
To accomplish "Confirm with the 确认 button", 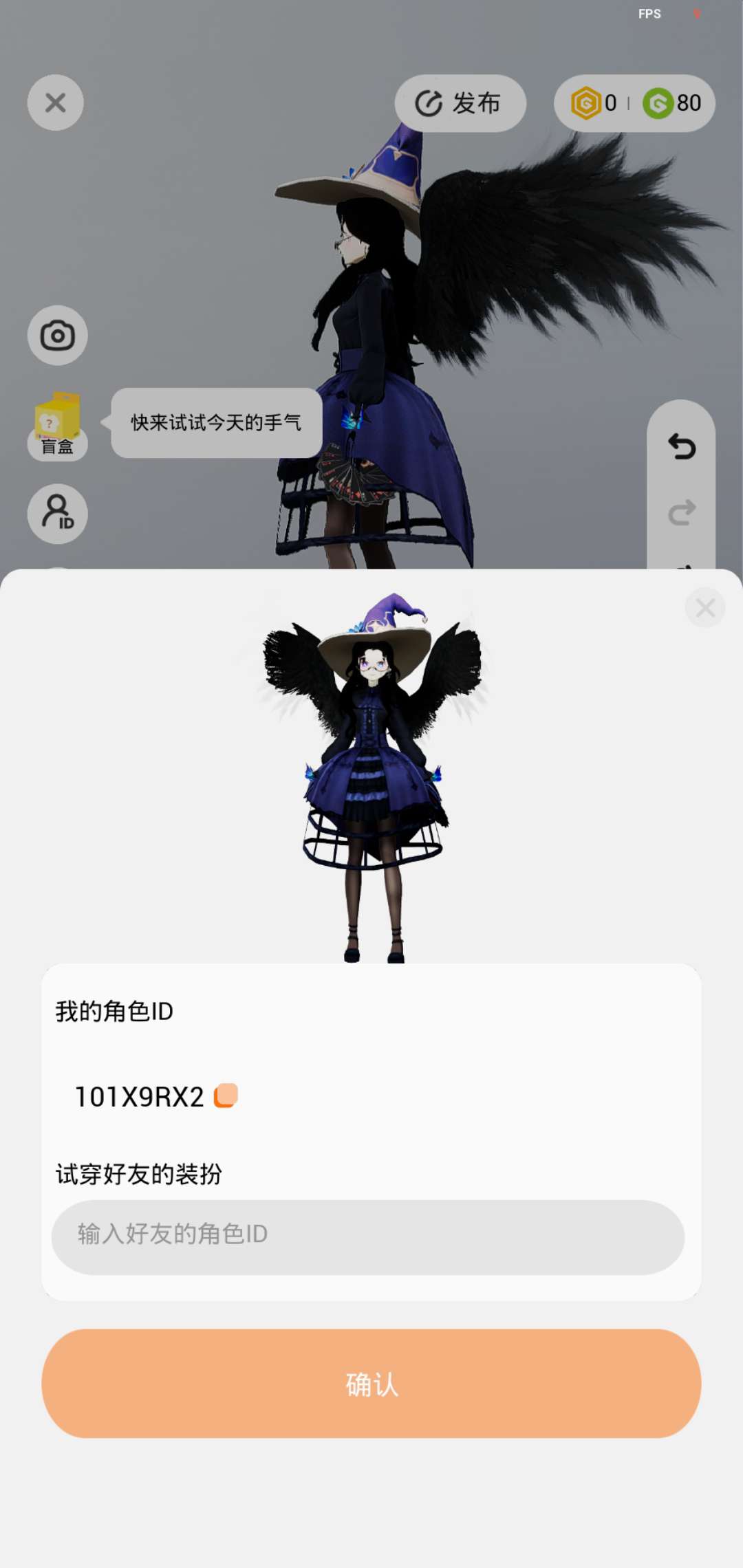I will (x=371, y=1384).
